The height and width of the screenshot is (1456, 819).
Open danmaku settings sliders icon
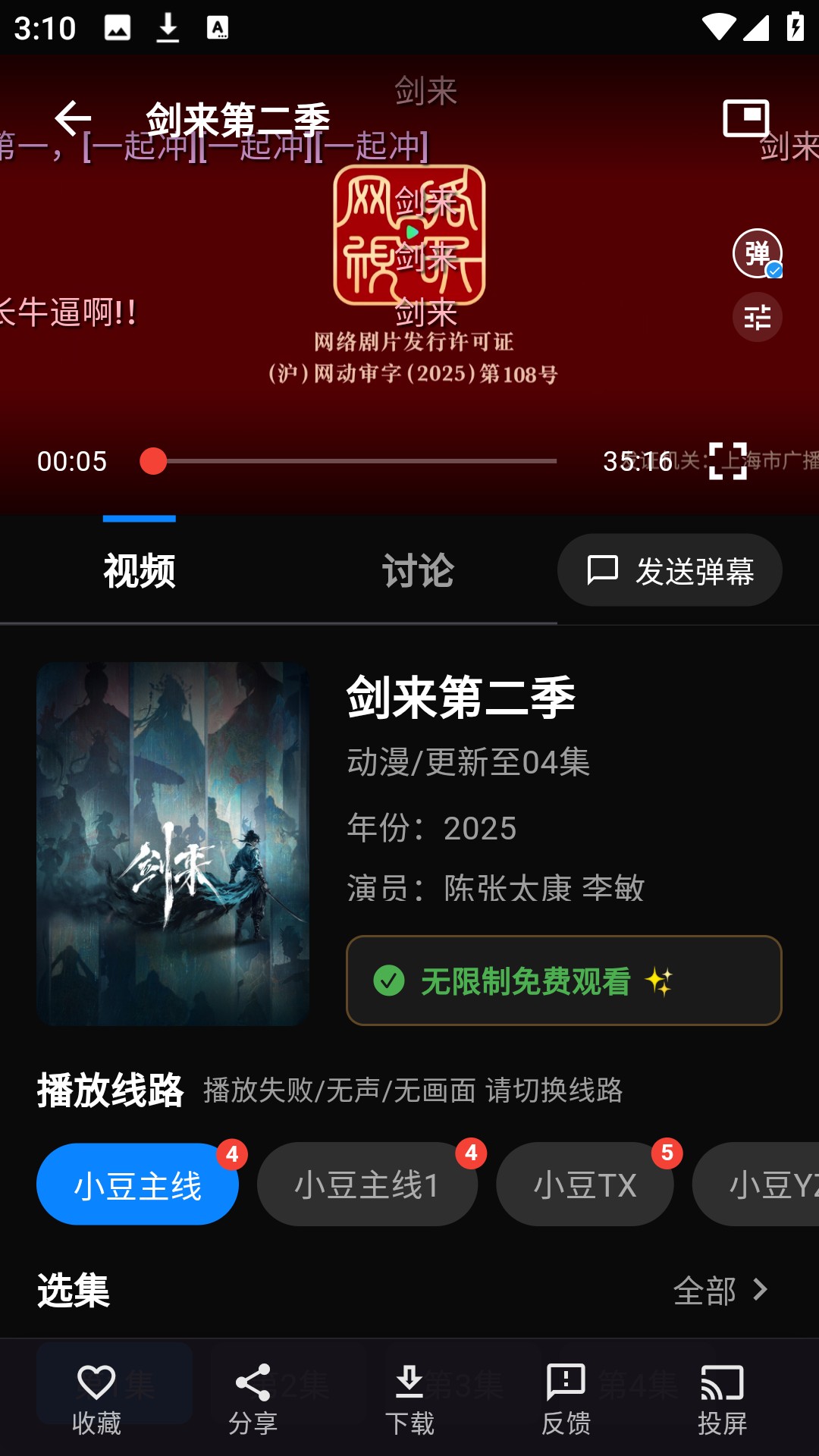[x=756, y=316]
